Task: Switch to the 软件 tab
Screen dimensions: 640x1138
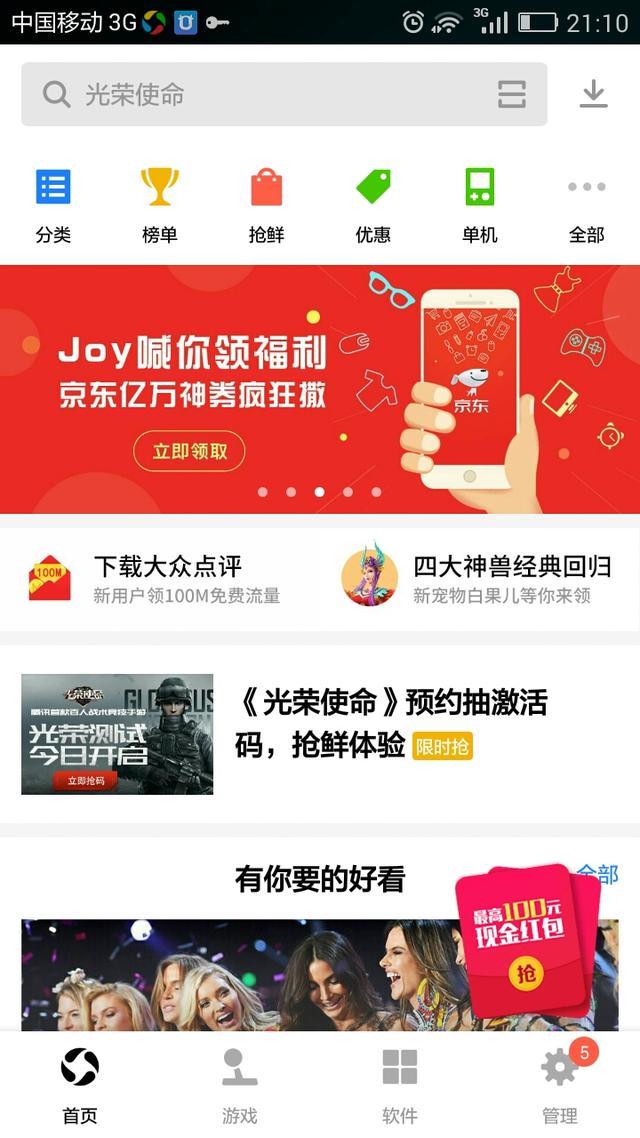Action: 400,1085
